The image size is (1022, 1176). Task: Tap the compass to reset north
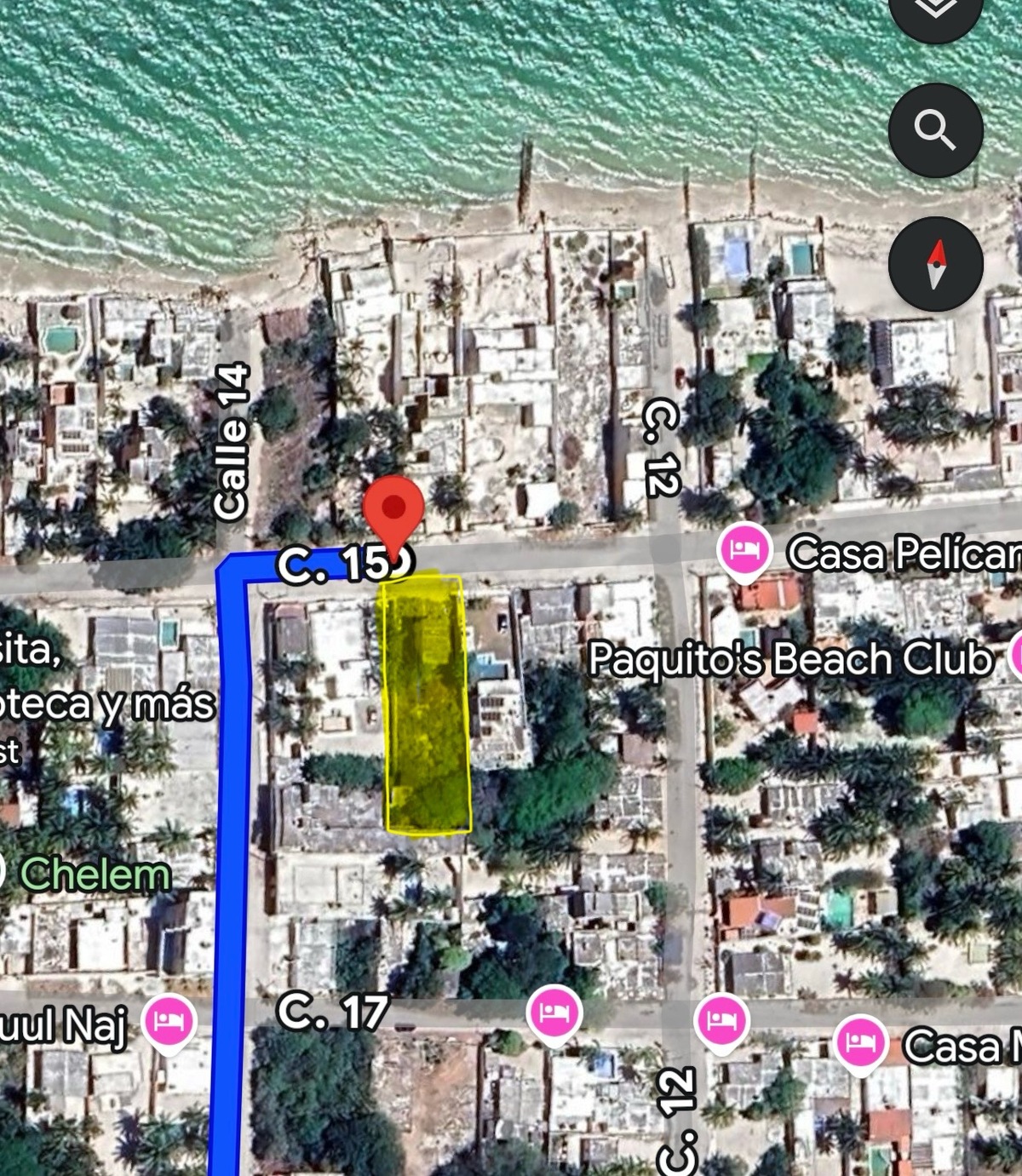tap(935, 264)
